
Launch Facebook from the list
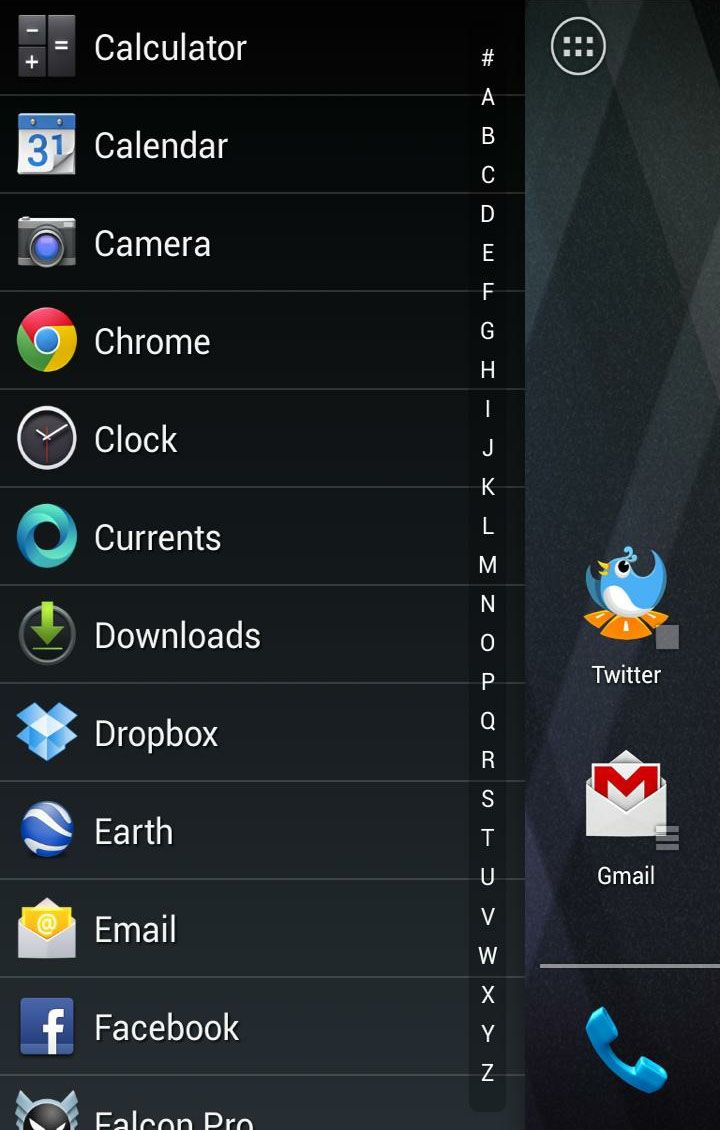[166, 1027]
